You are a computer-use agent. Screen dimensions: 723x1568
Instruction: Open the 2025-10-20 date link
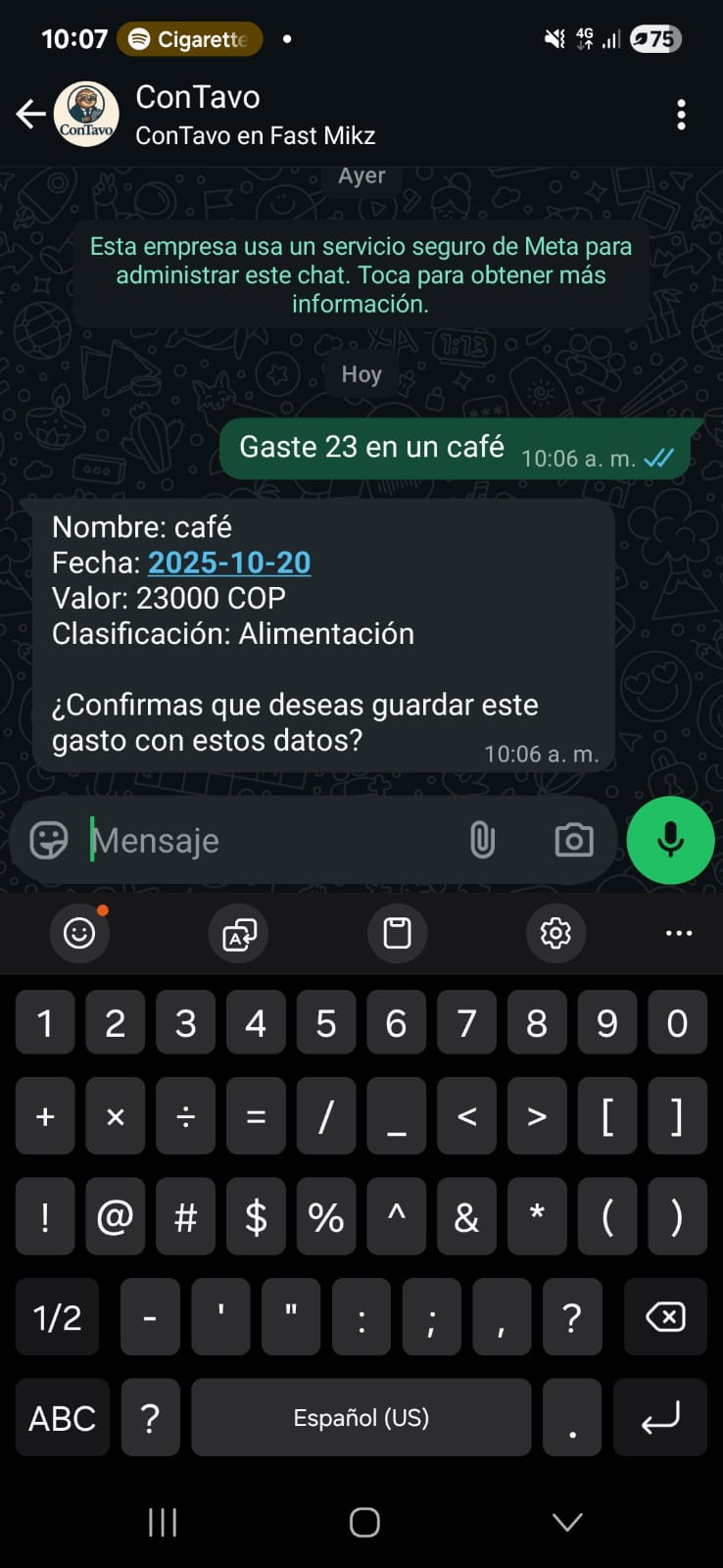(x=229, y=563)
